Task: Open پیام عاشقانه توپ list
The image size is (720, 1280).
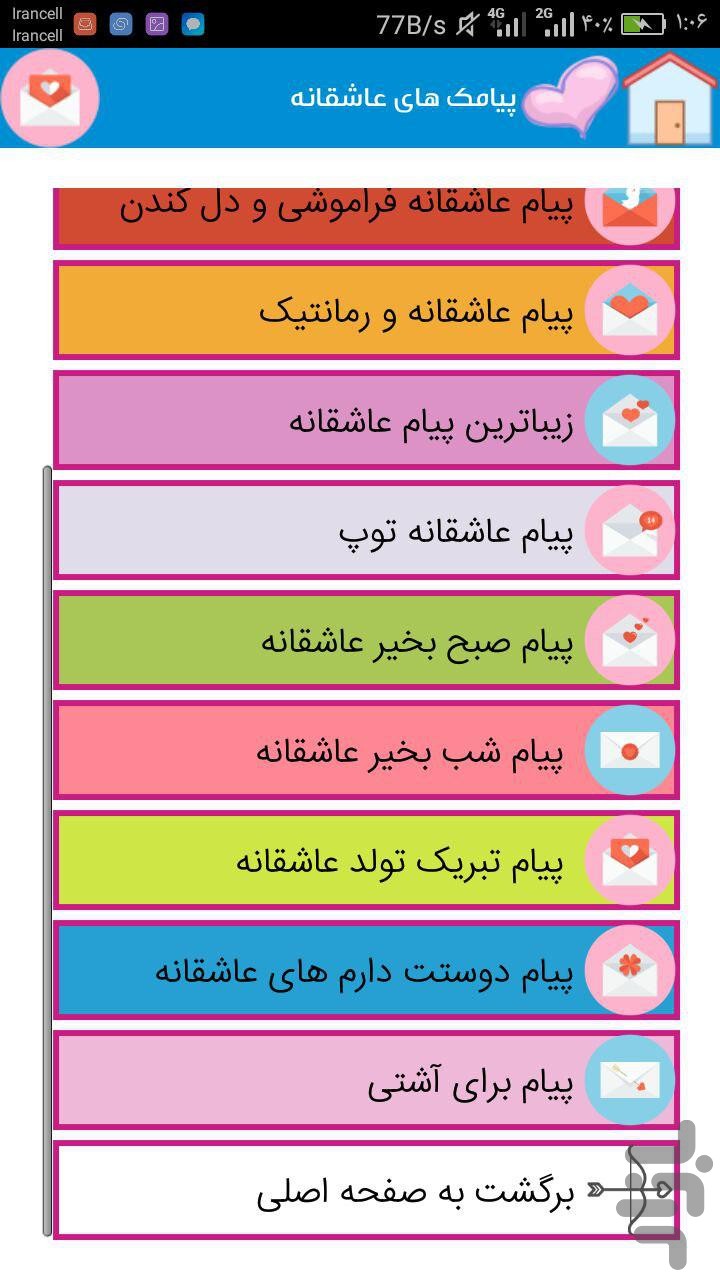Action: [366, 530]
